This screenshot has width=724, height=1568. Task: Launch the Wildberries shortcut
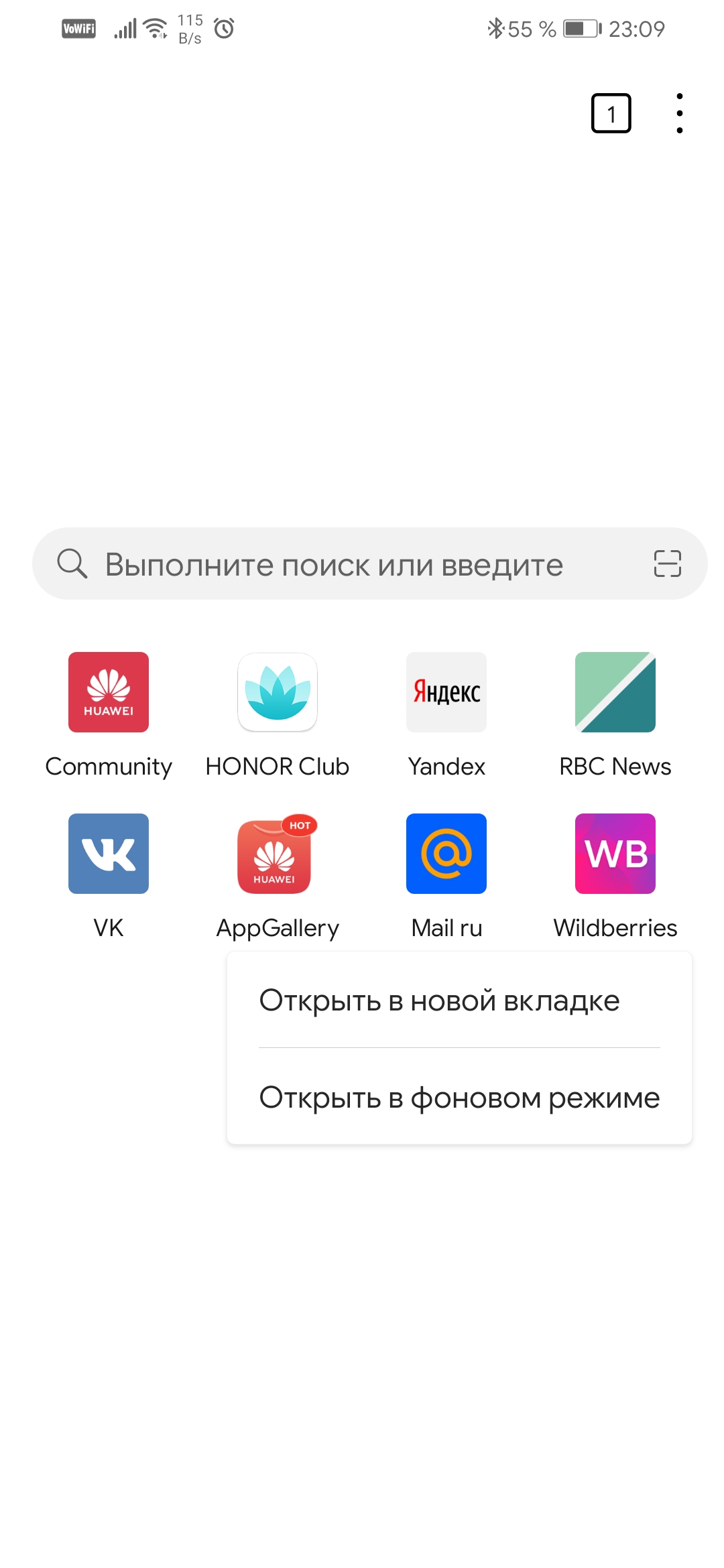615,854
